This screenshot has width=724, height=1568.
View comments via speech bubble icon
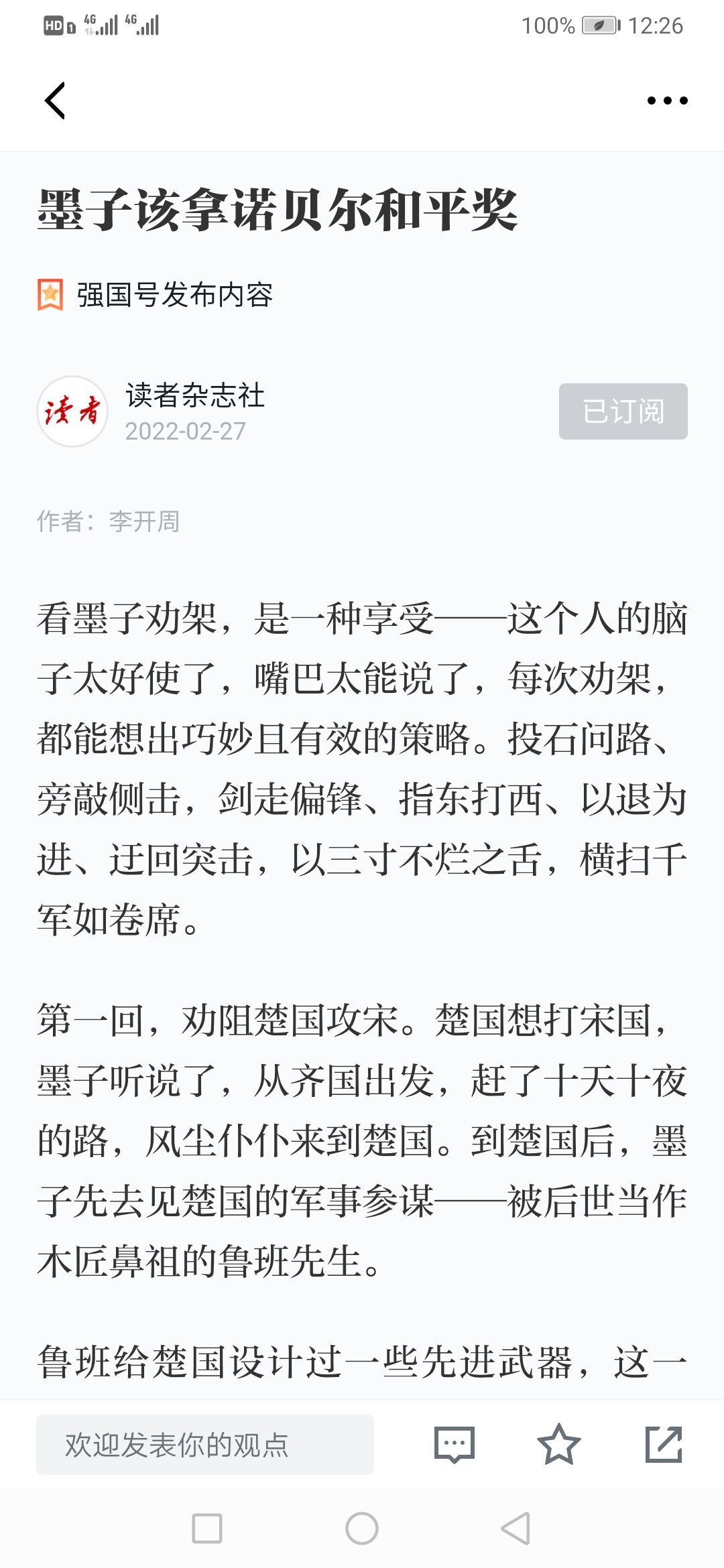coord(455,1445)
